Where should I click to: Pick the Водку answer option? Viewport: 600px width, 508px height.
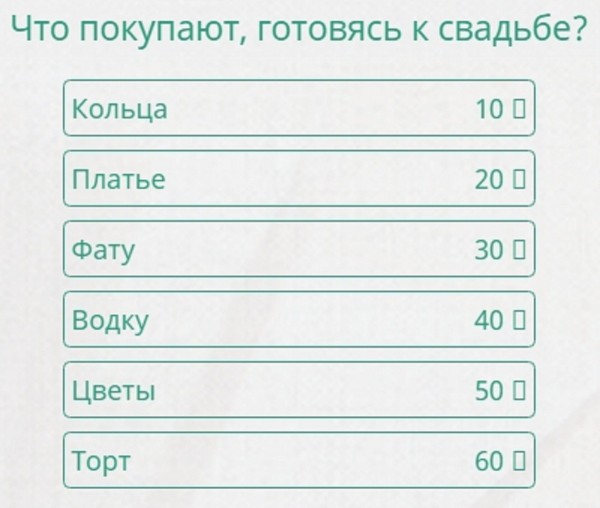pos(299,320)
